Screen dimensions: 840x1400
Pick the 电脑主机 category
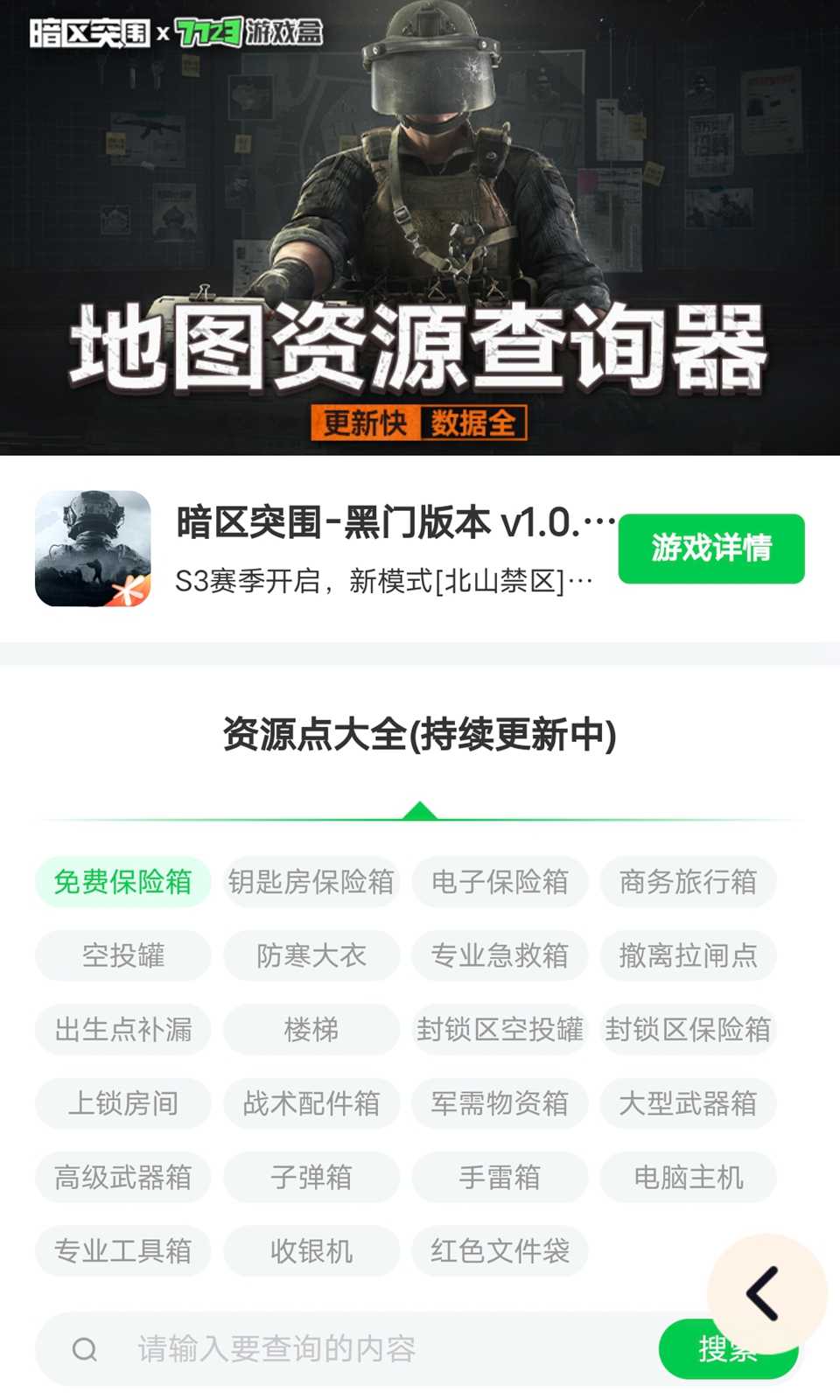[x=688, y=1177]
